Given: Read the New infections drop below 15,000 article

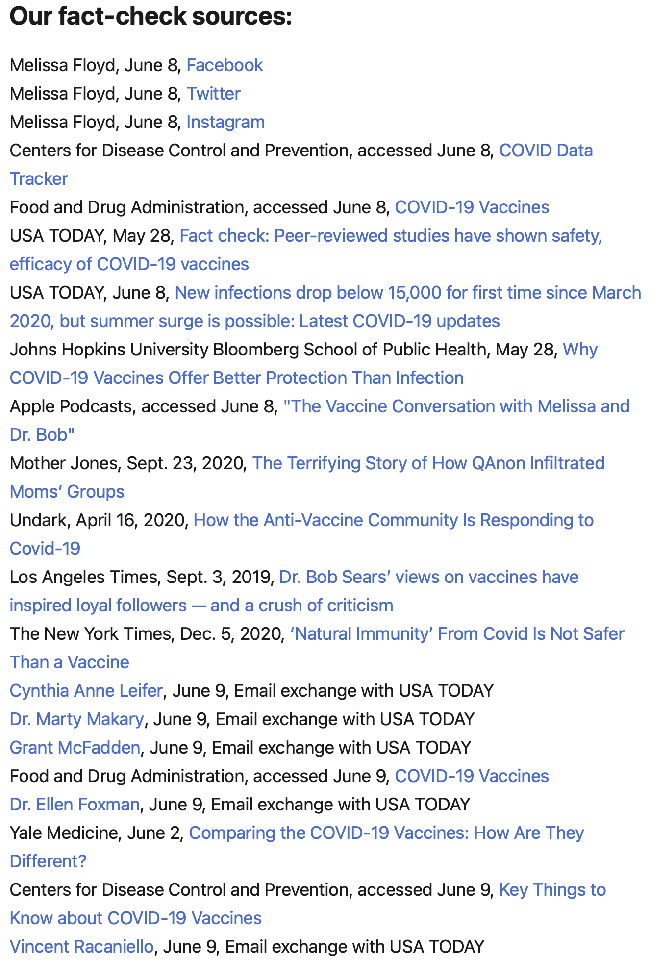Looking at the screenshot, I should [407, 293].
